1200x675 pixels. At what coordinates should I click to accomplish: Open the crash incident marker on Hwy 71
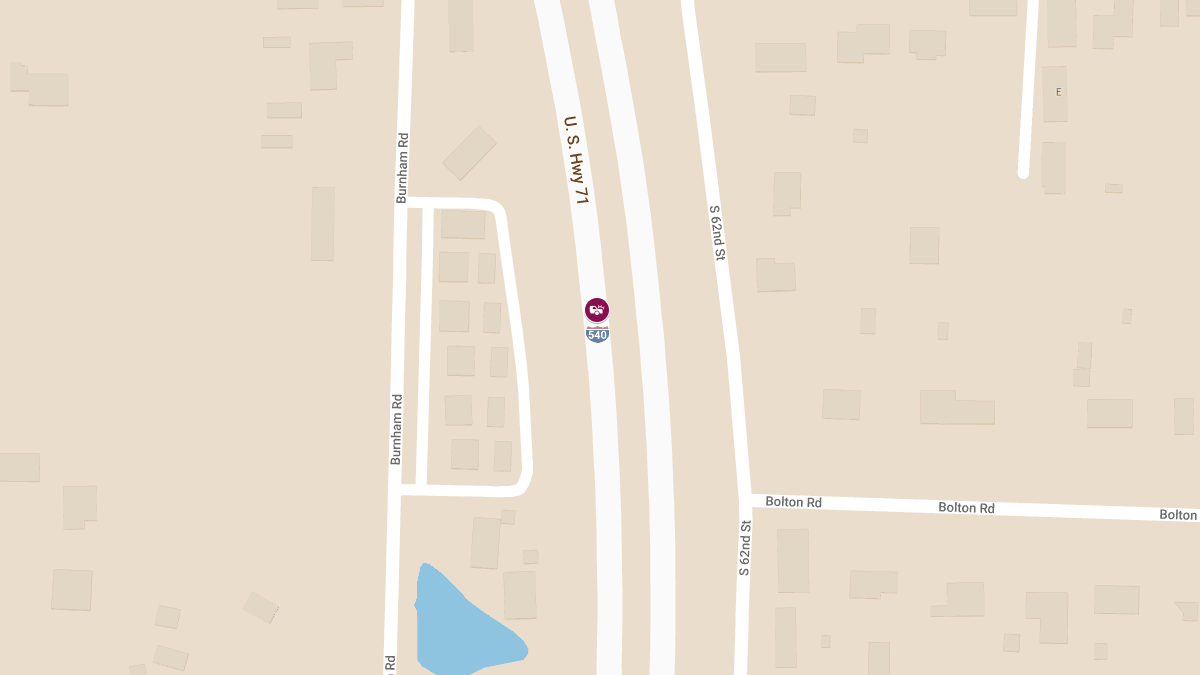tap(597, 310)
